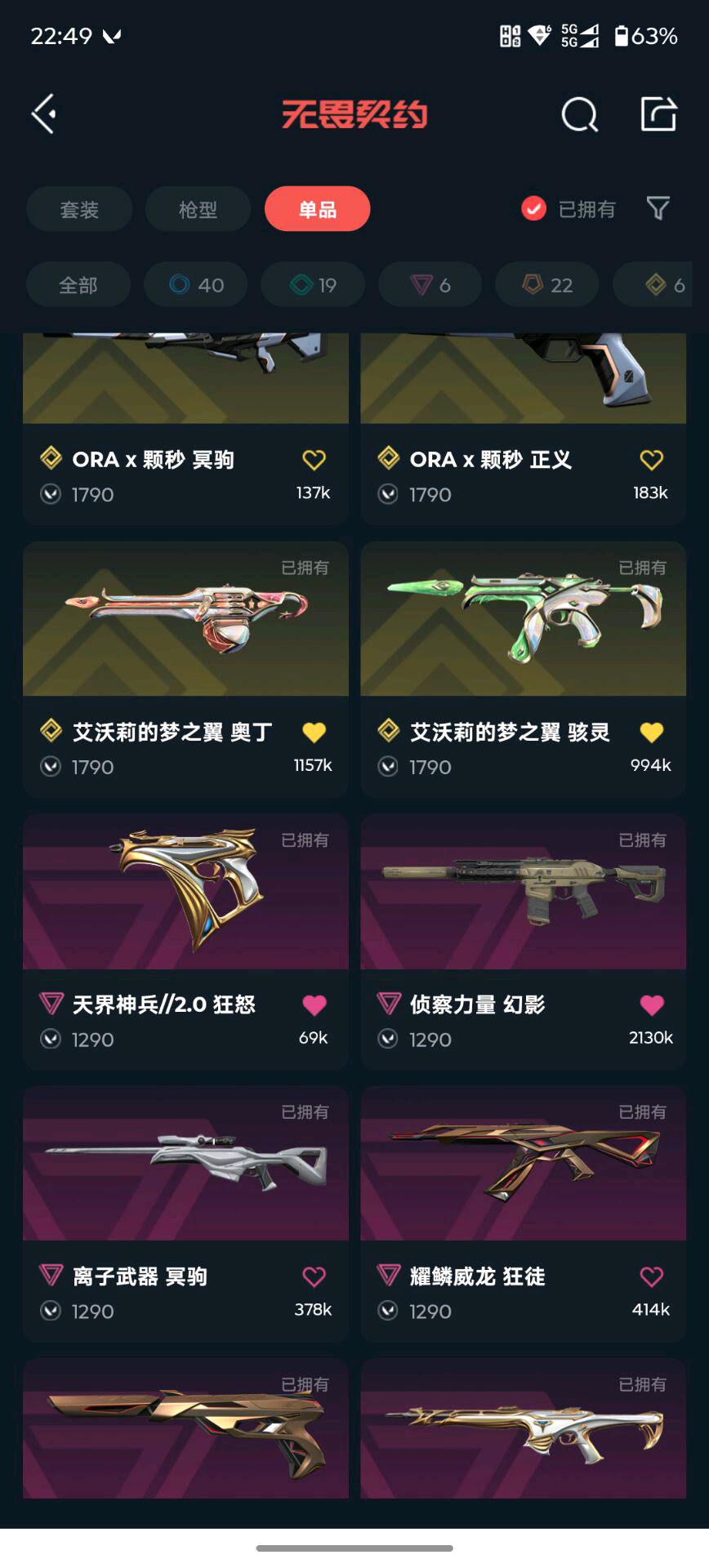709x1568 pixels.
Task: Select the 全部 chip
Action: (x=78, y=285)
